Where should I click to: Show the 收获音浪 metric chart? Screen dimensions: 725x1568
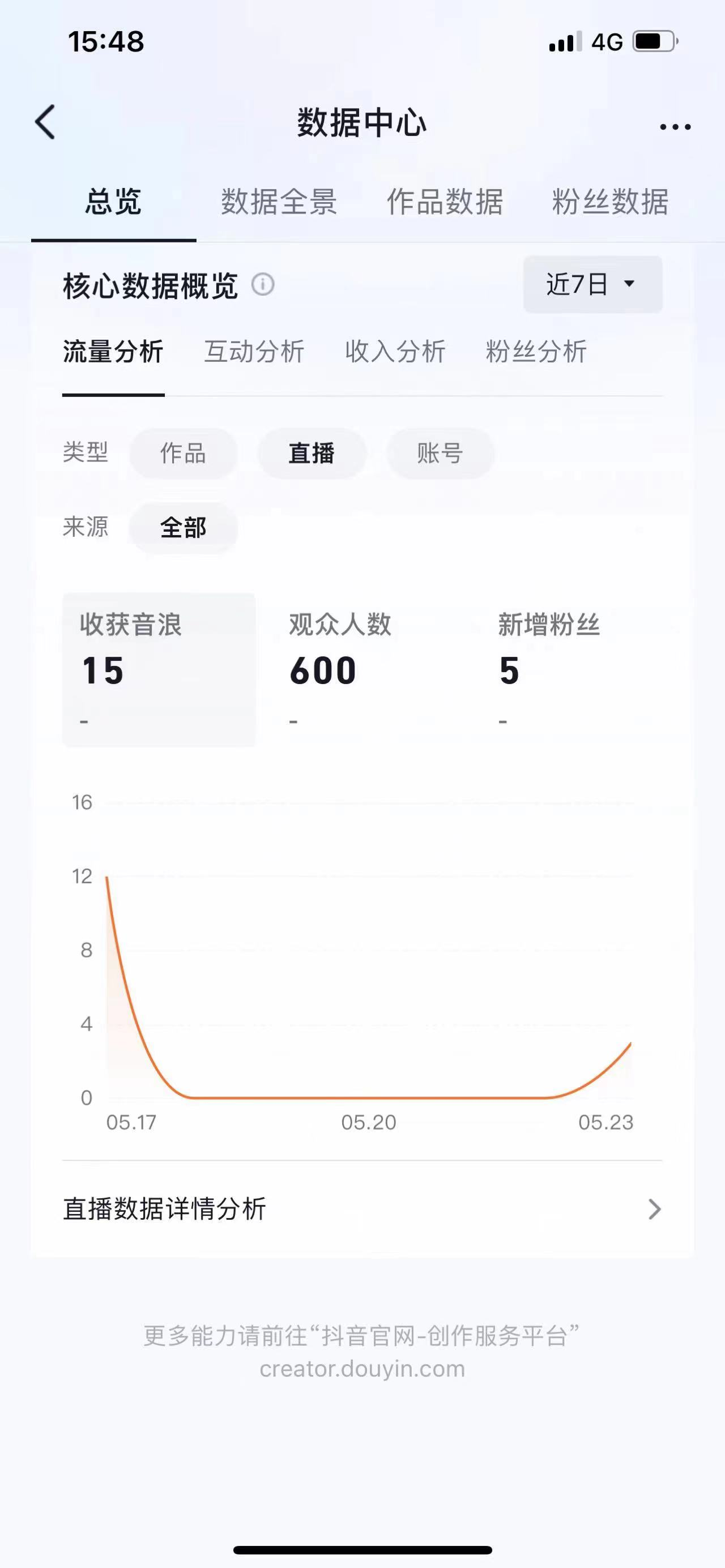(x=158, y=669)
